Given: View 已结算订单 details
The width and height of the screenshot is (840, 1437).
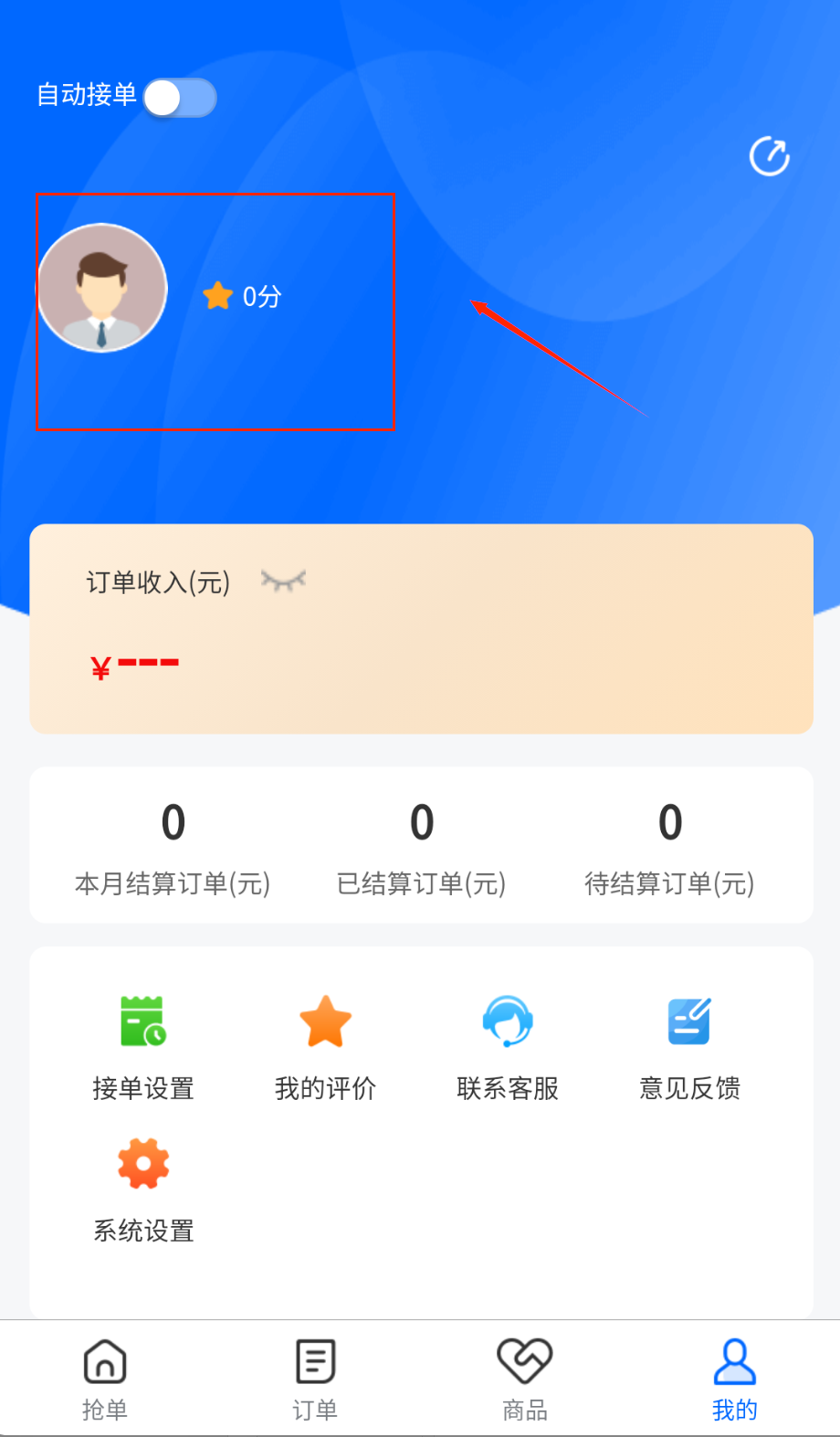Looking at the screenshot, I should coord(421,846).
